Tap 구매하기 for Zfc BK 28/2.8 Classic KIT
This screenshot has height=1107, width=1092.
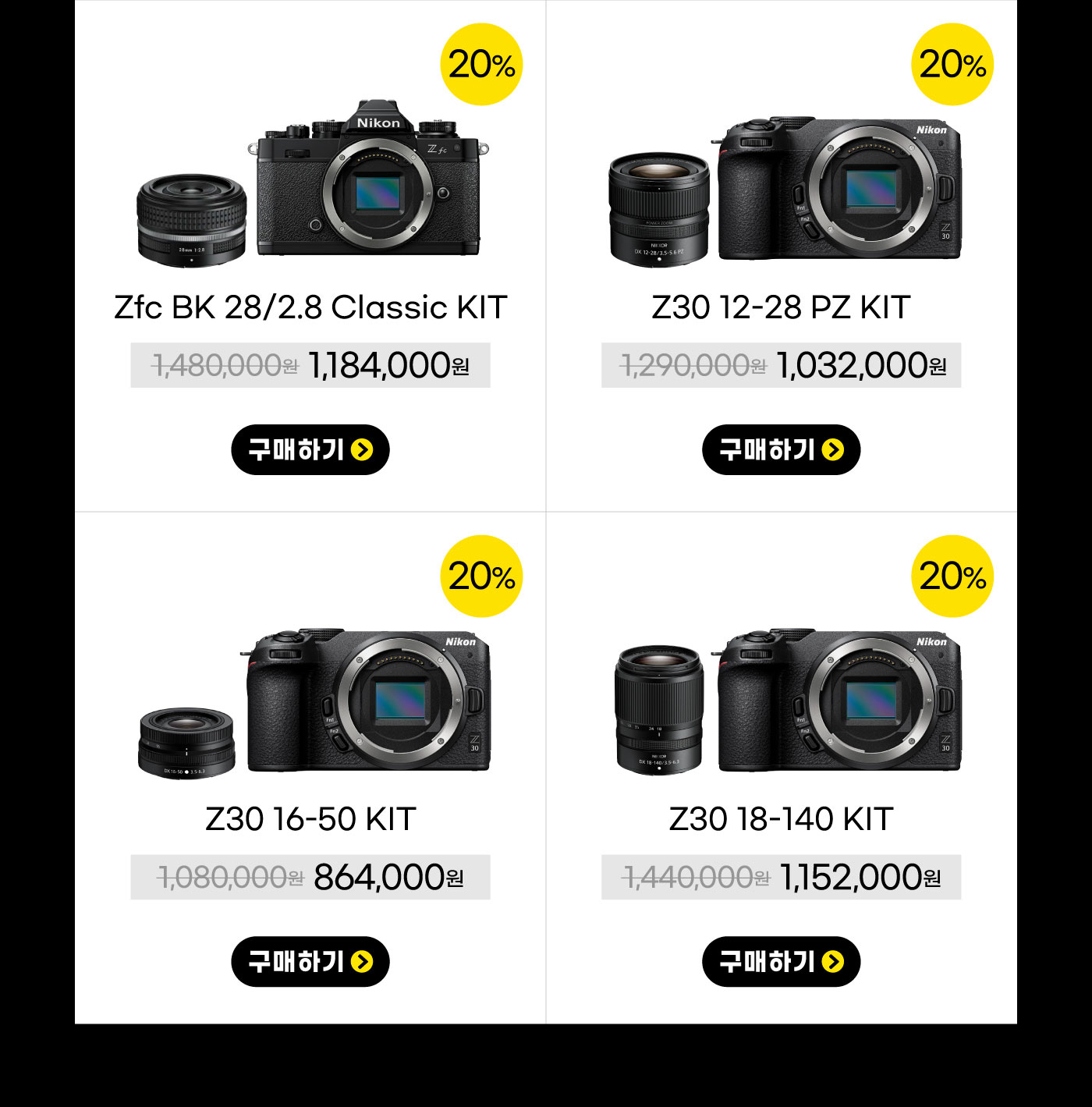tap(310, 450)
